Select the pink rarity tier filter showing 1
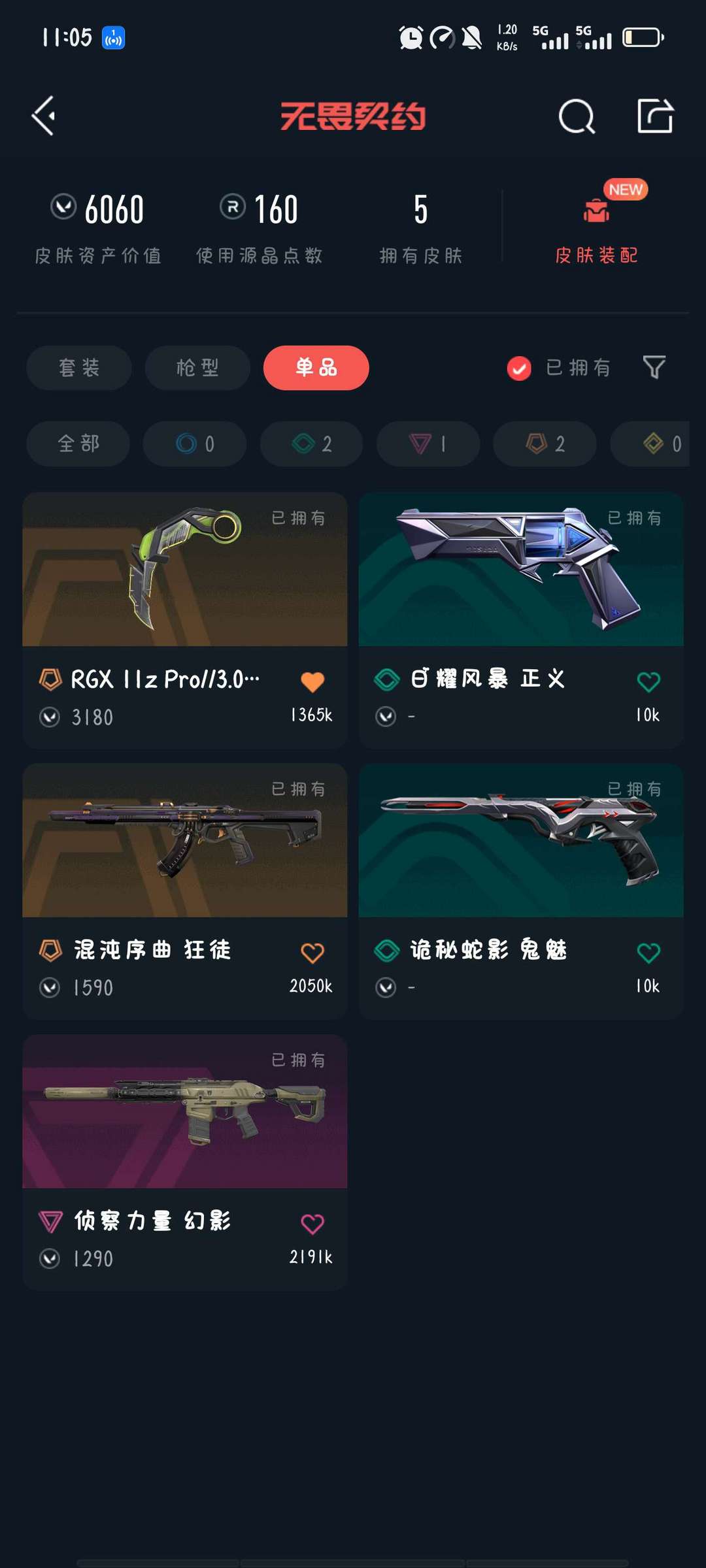 (x=428, y=444)
